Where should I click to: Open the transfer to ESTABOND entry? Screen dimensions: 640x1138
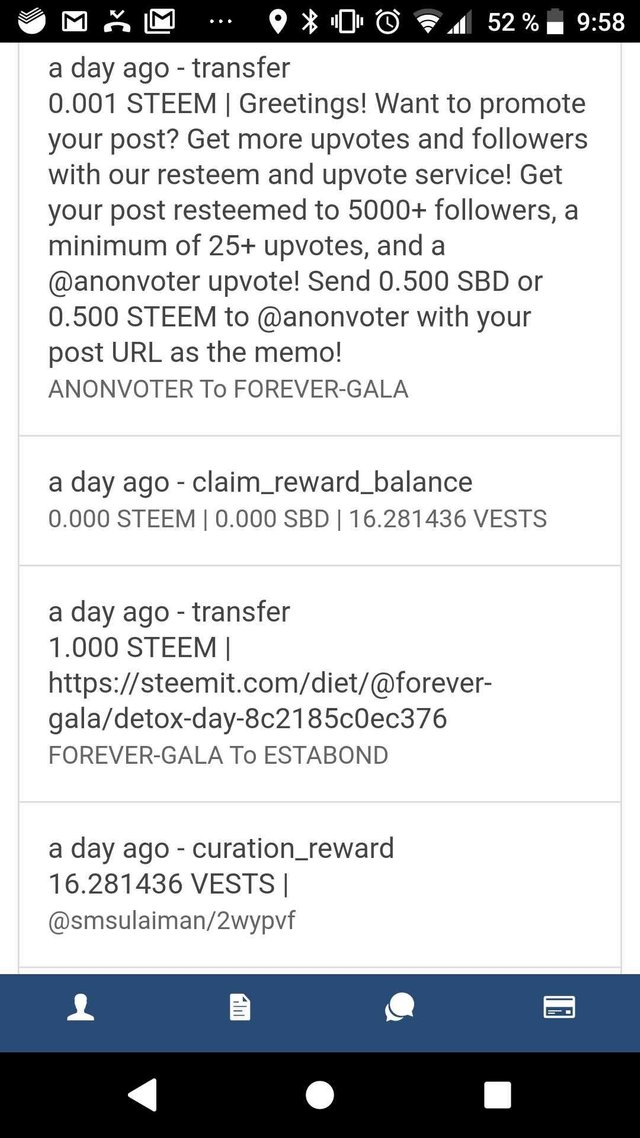[320, 684]
